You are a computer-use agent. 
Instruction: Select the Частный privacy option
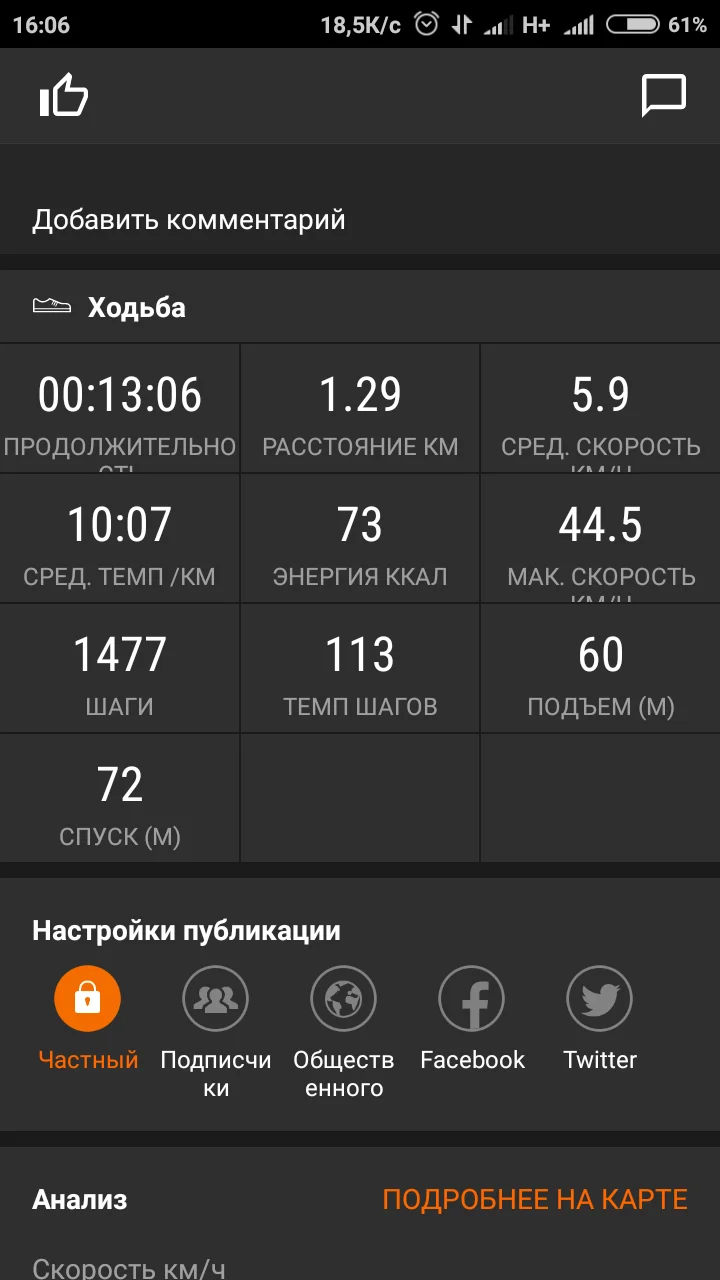[88, 999]
